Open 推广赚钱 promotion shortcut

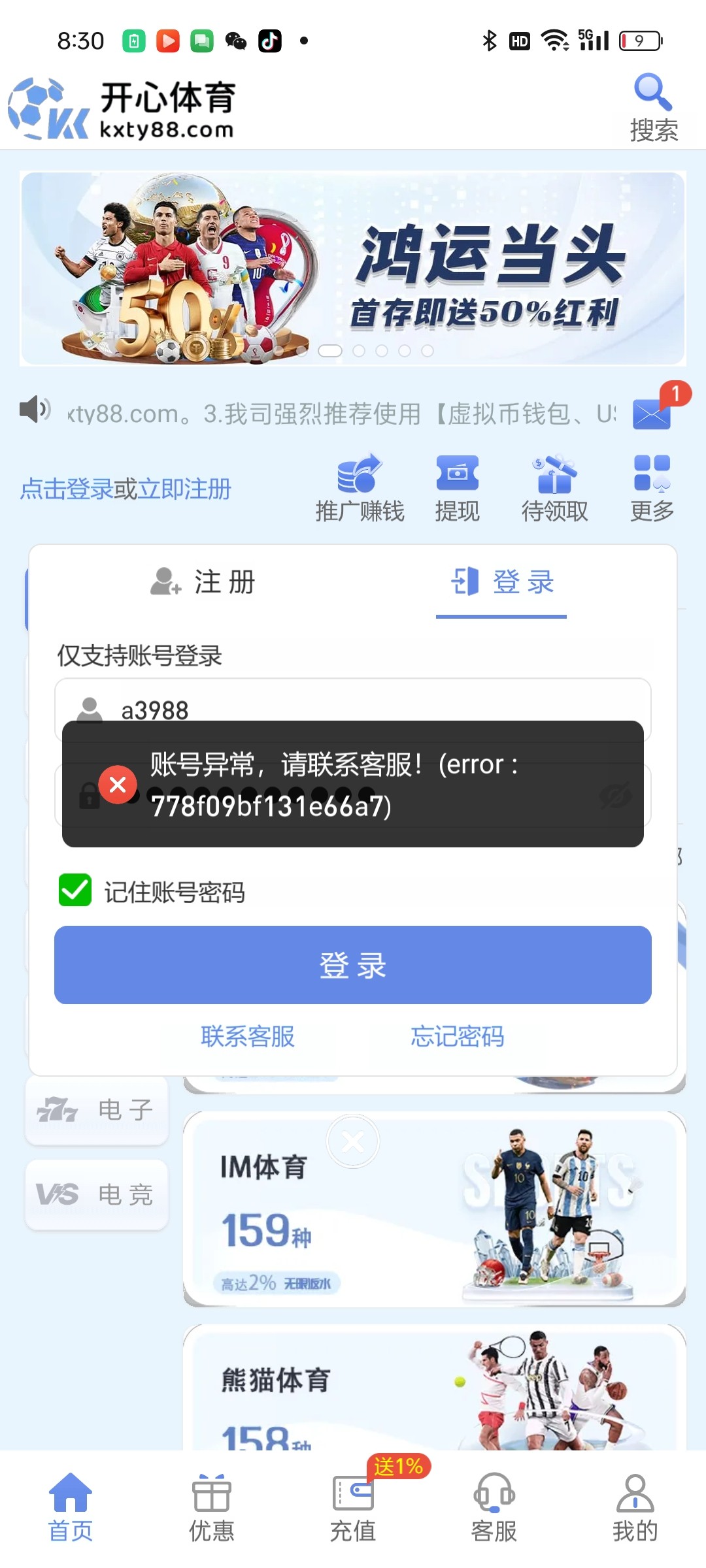pyautogui.click(x=360, y=488)
